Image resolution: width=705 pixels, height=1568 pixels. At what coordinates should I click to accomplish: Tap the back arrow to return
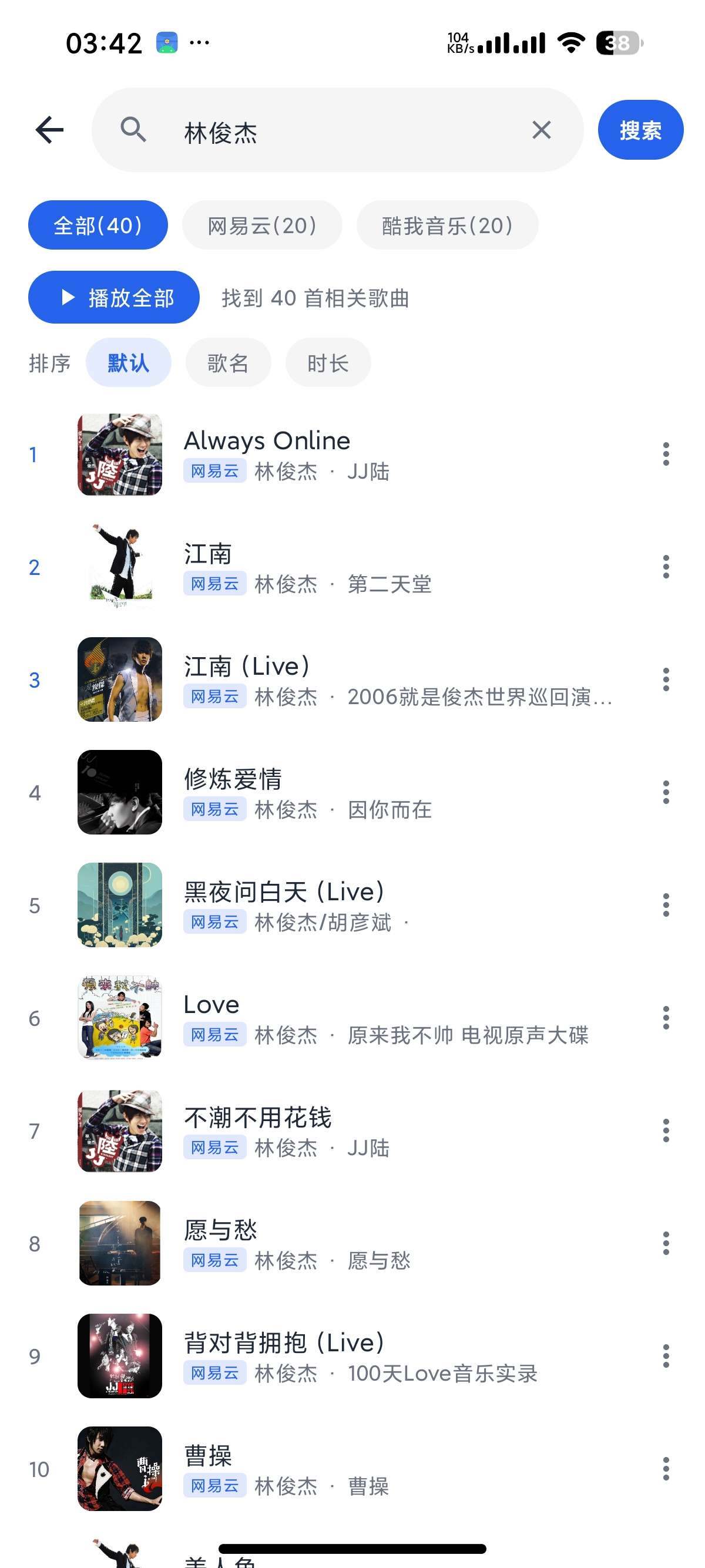coord(49,129)
